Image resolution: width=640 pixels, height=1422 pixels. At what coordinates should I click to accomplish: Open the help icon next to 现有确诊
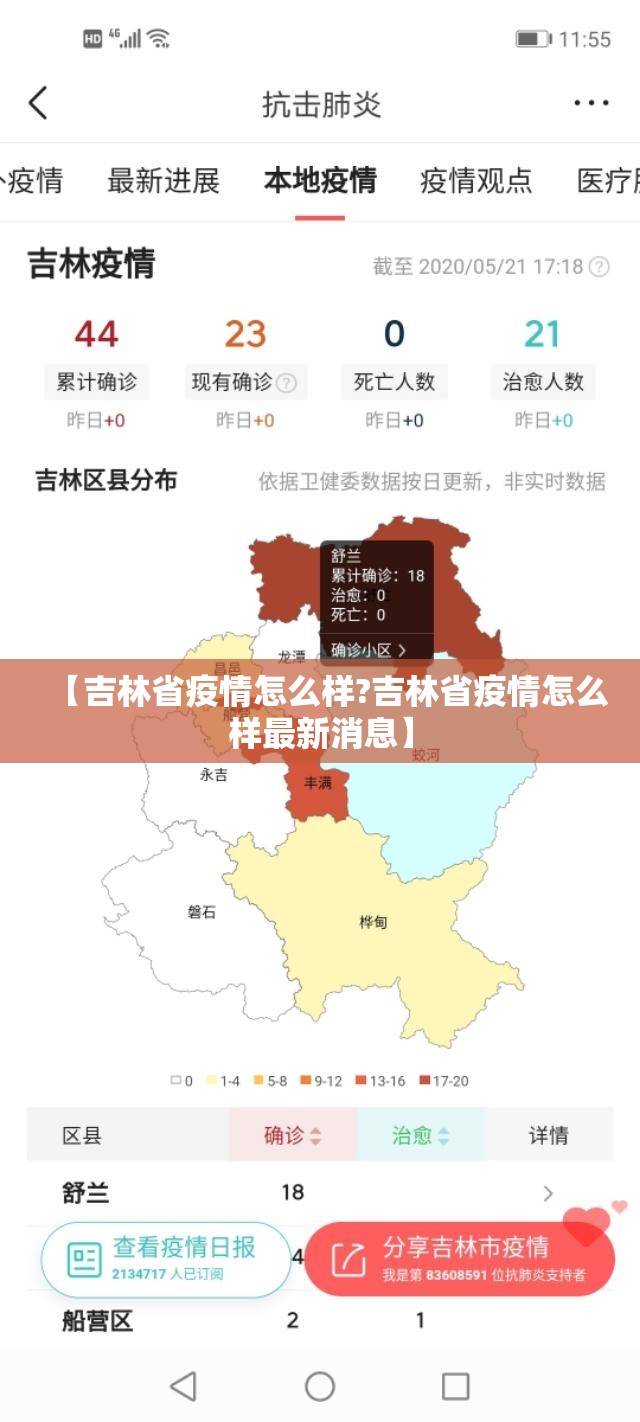coord(286,383)
